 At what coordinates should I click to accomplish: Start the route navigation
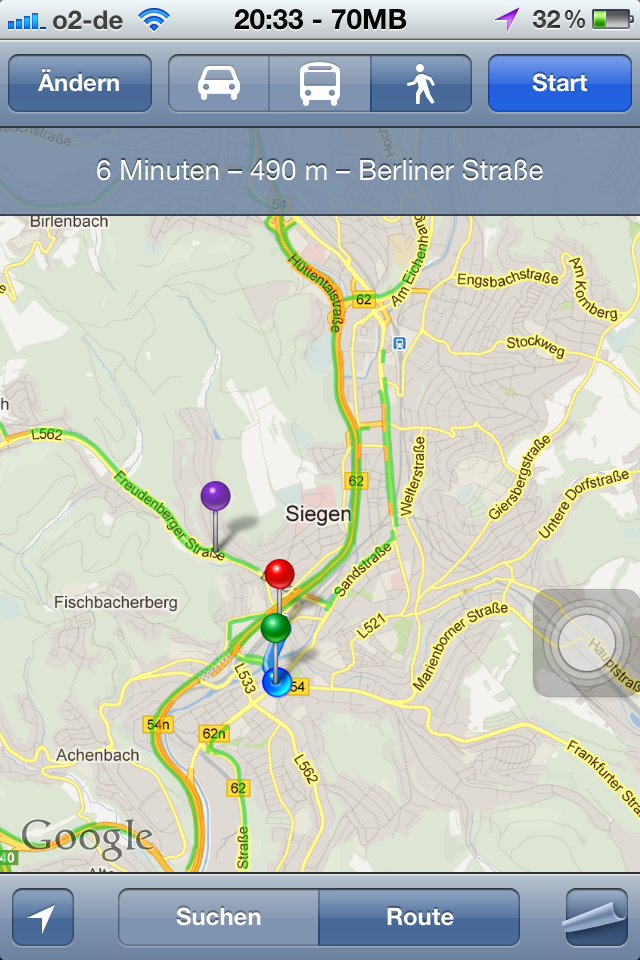tap(559, 83)
